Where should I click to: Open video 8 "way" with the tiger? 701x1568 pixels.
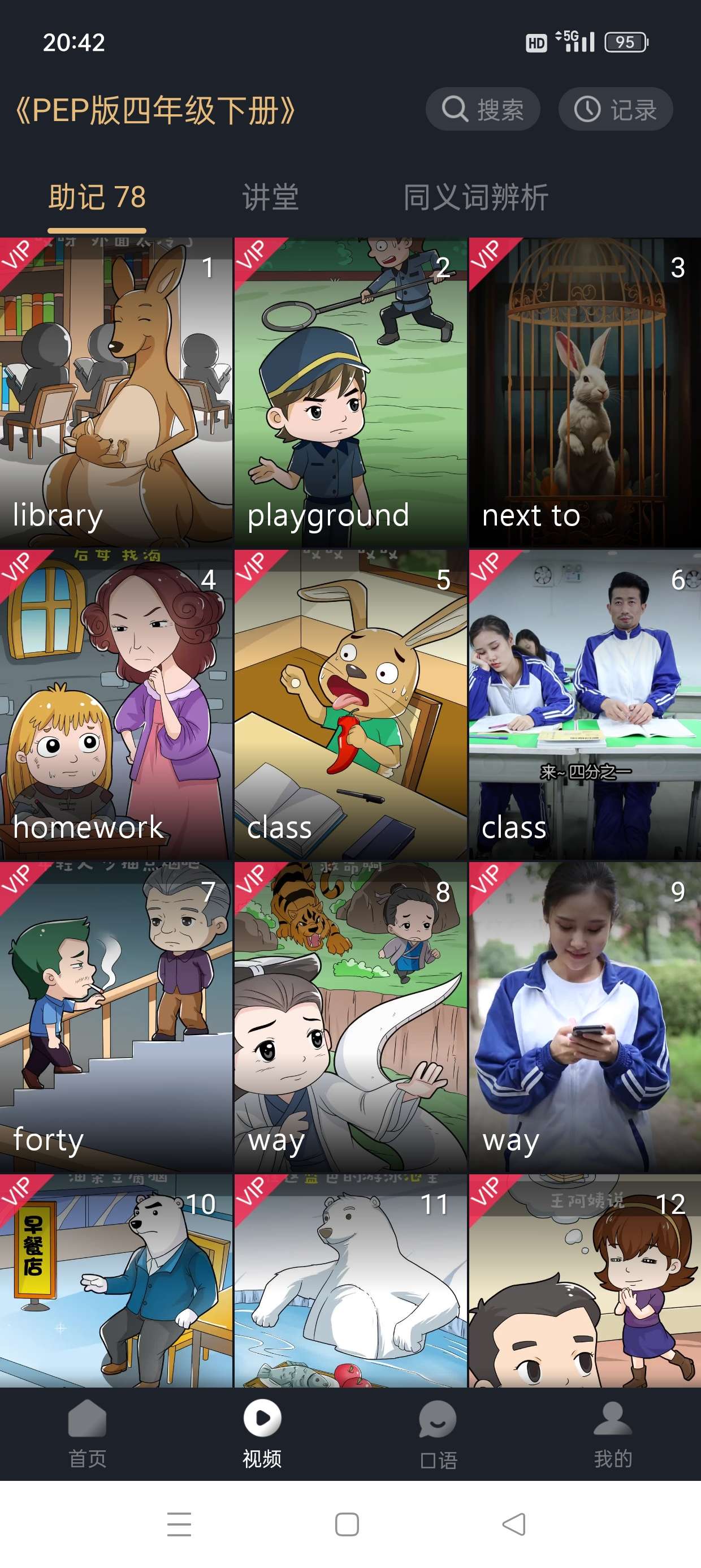coord(350,1016)
